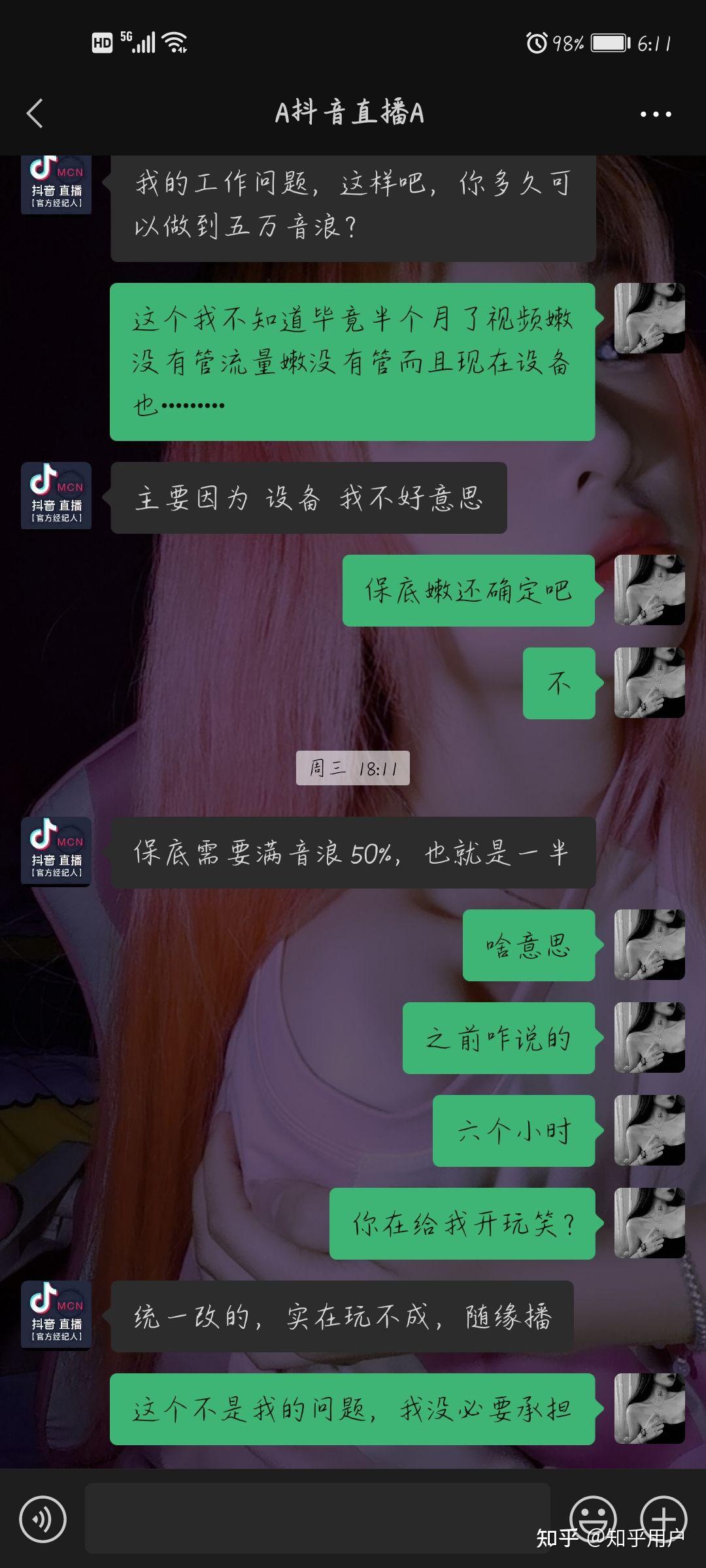Image resolution: width=706 pixels, height=1568 pixels.
Task: Go back to the chat list
Action: pos(35,114)
